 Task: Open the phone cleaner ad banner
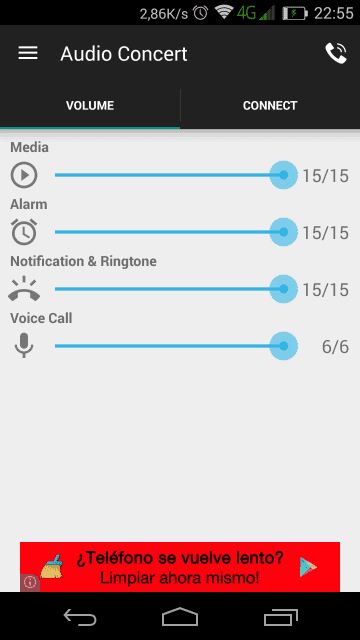pos(180,567)
